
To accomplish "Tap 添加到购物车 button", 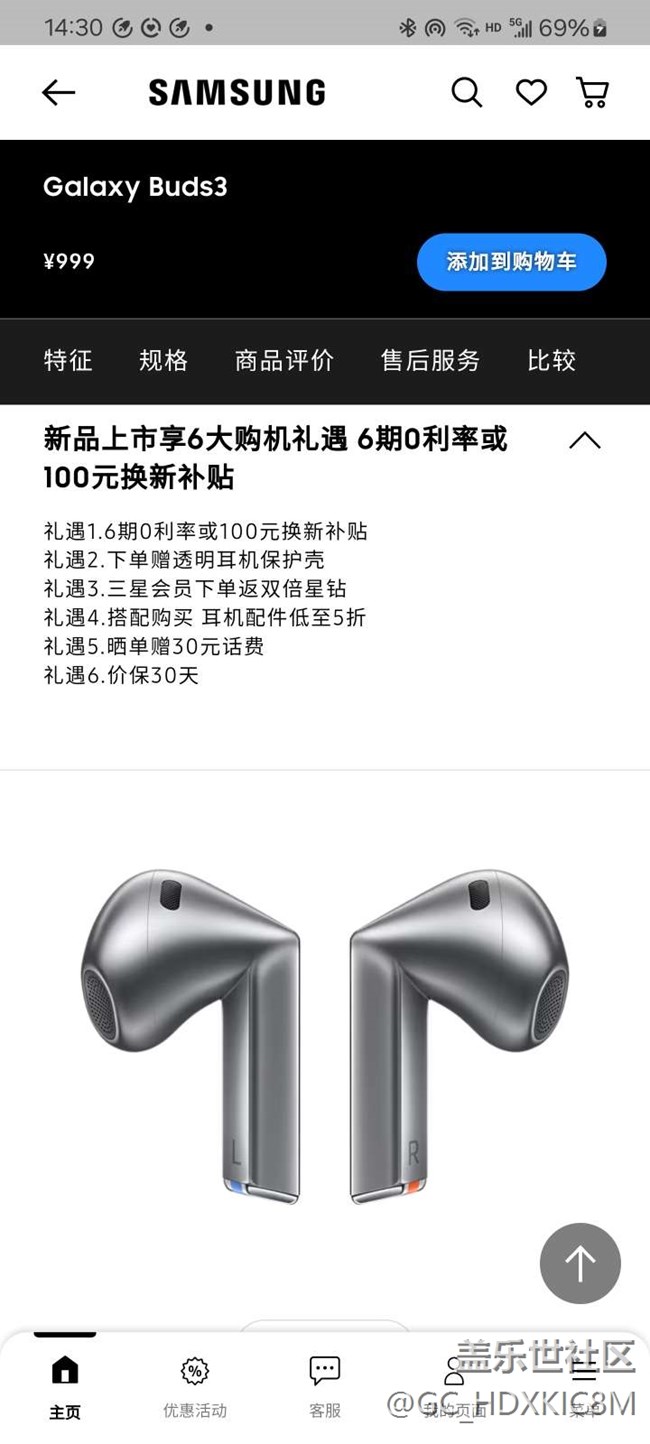I will [x=511, y=262].
